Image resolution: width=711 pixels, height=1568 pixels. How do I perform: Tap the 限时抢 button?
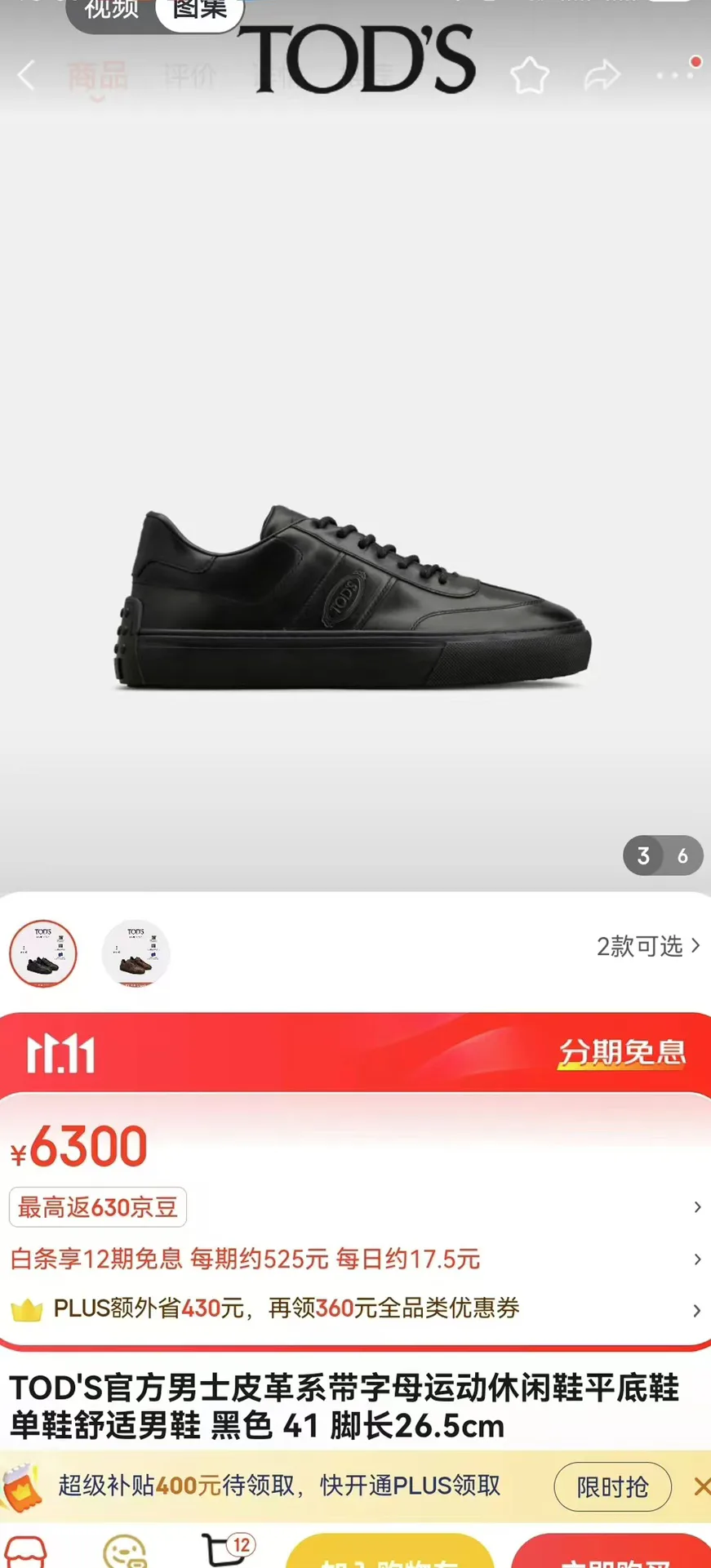[612, 1486]
